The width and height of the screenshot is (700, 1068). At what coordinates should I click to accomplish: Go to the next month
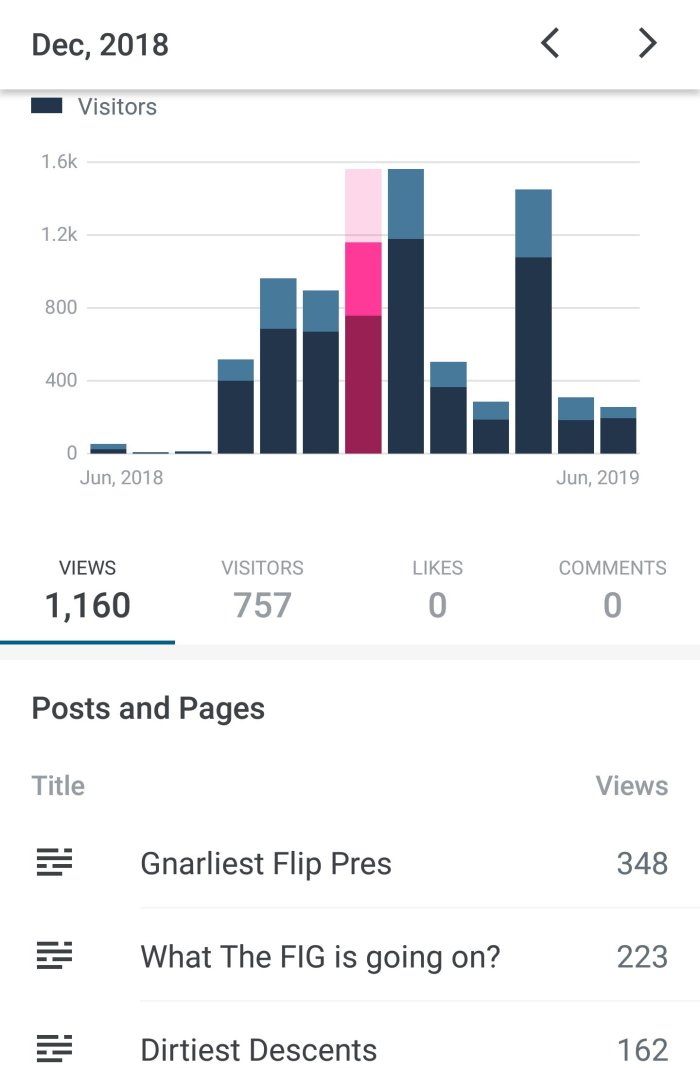[648, 44]
